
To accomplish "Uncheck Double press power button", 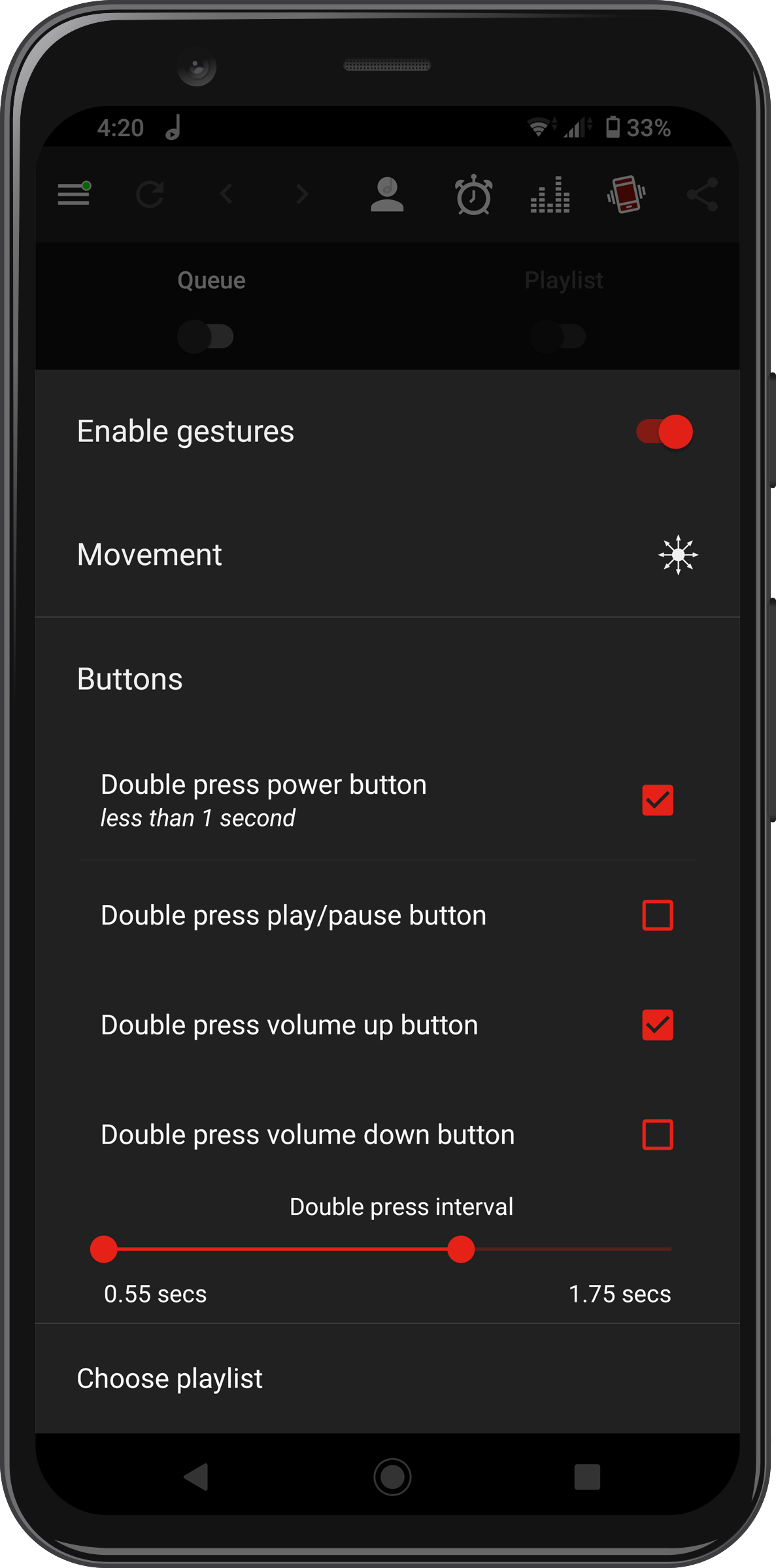I will point(657,800).
